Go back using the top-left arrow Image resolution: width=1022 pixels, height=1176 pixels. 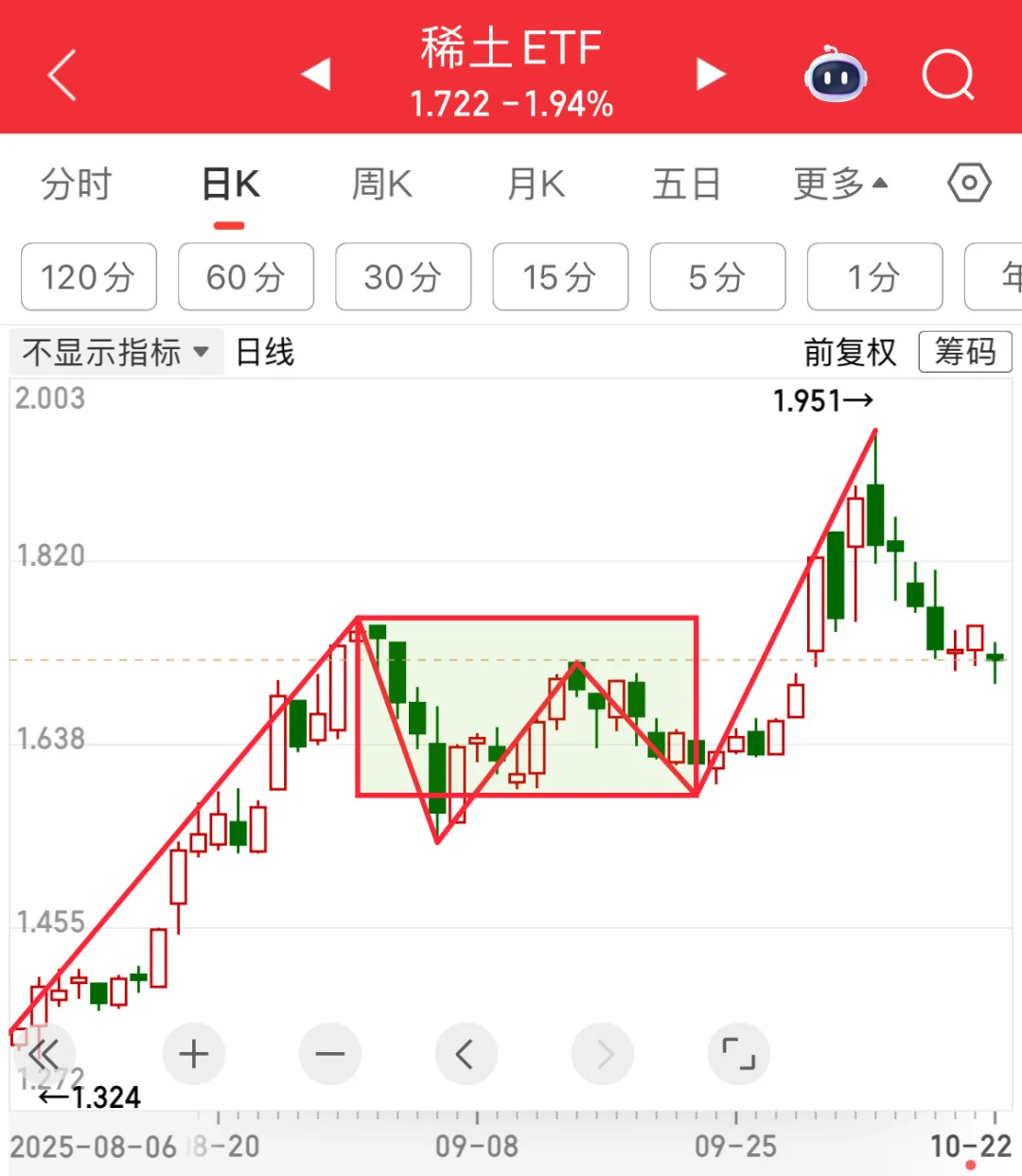click(62, 76)
